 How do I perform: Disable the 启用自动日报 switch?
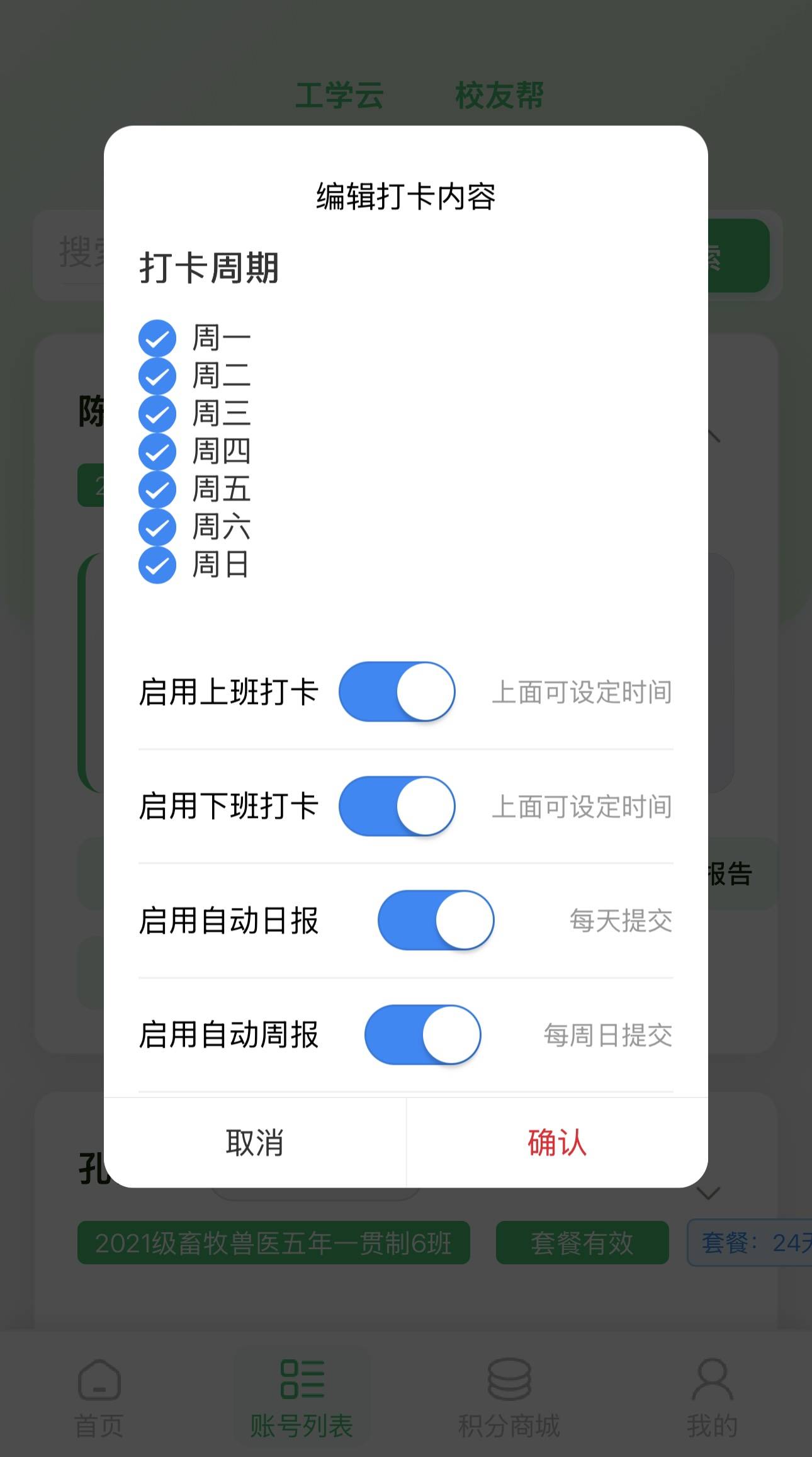[436, 921]
